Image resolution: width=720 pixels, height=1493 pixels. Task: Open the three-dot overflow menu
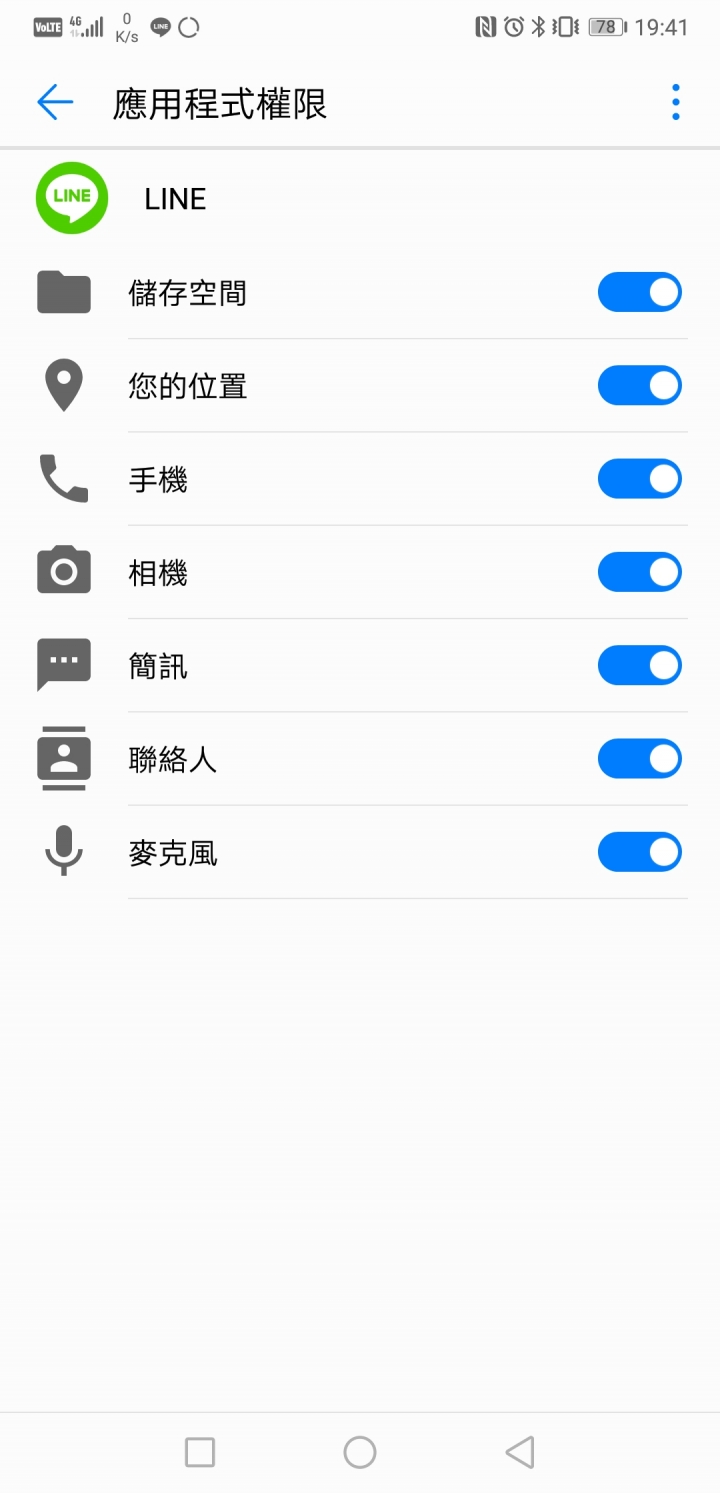676,102
